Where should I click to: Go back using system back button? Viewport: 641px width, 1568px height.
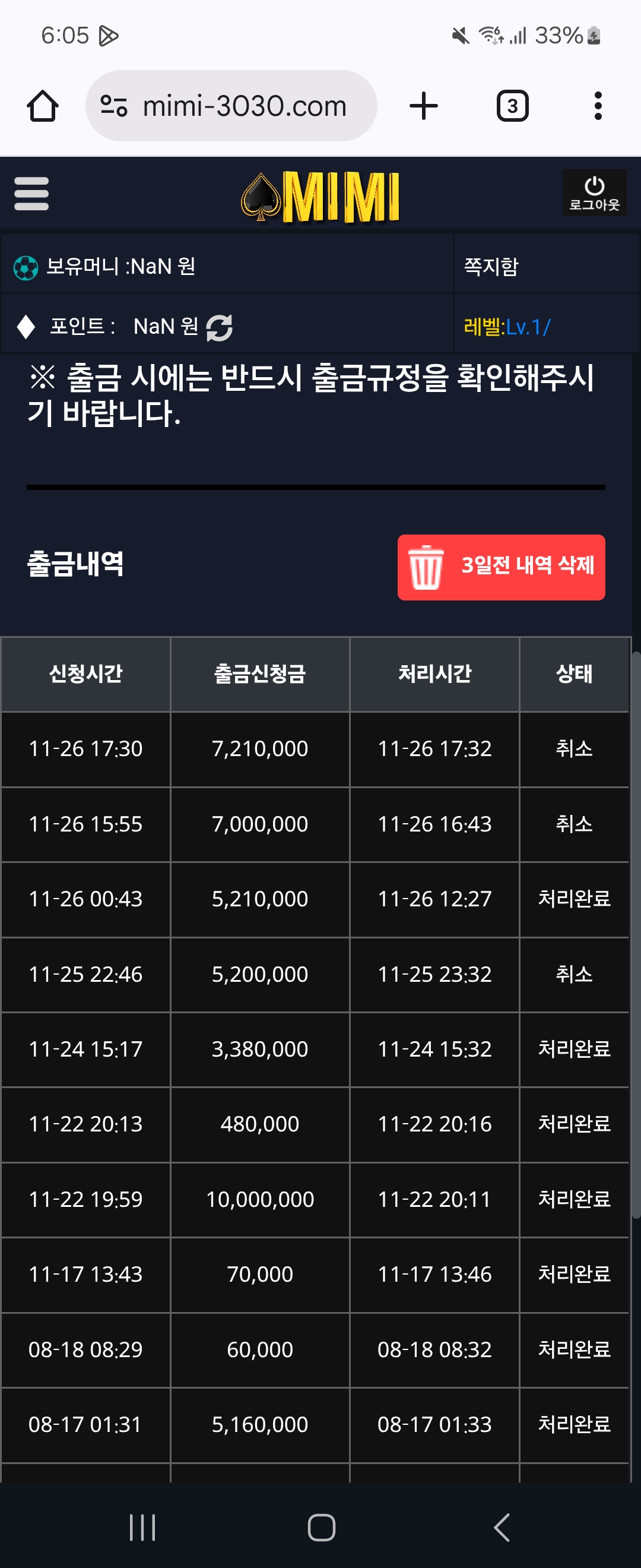[501, 1526]
